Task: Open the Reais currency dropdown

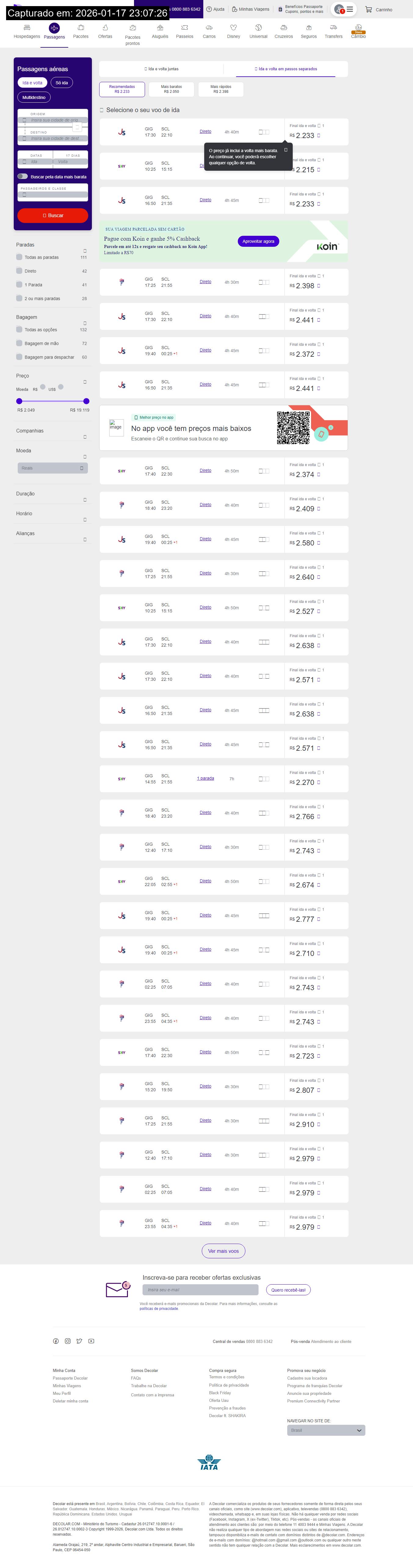Action: click(x=53, y=468)
